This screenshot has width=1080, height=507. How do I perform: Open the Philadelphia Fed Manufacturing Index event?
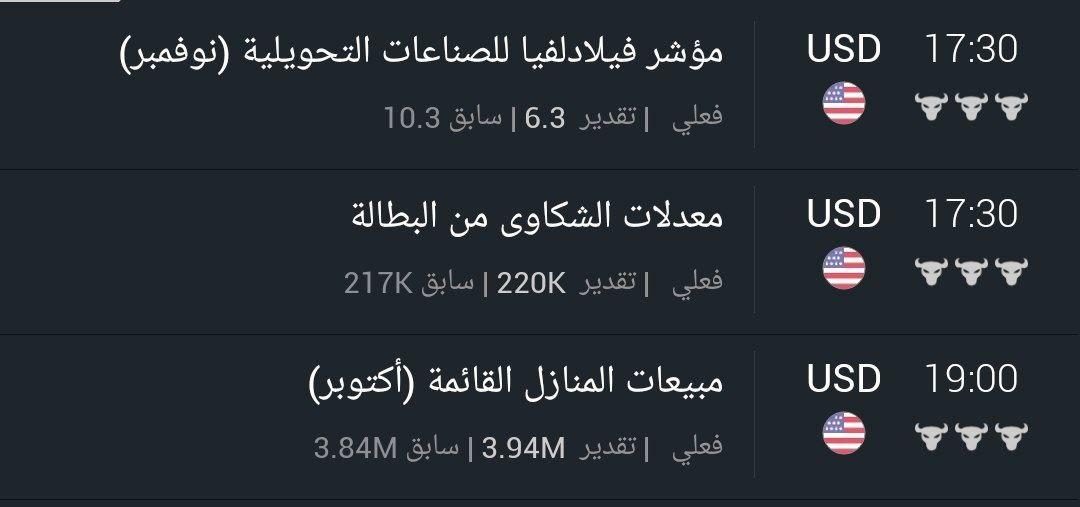[420, 52]
